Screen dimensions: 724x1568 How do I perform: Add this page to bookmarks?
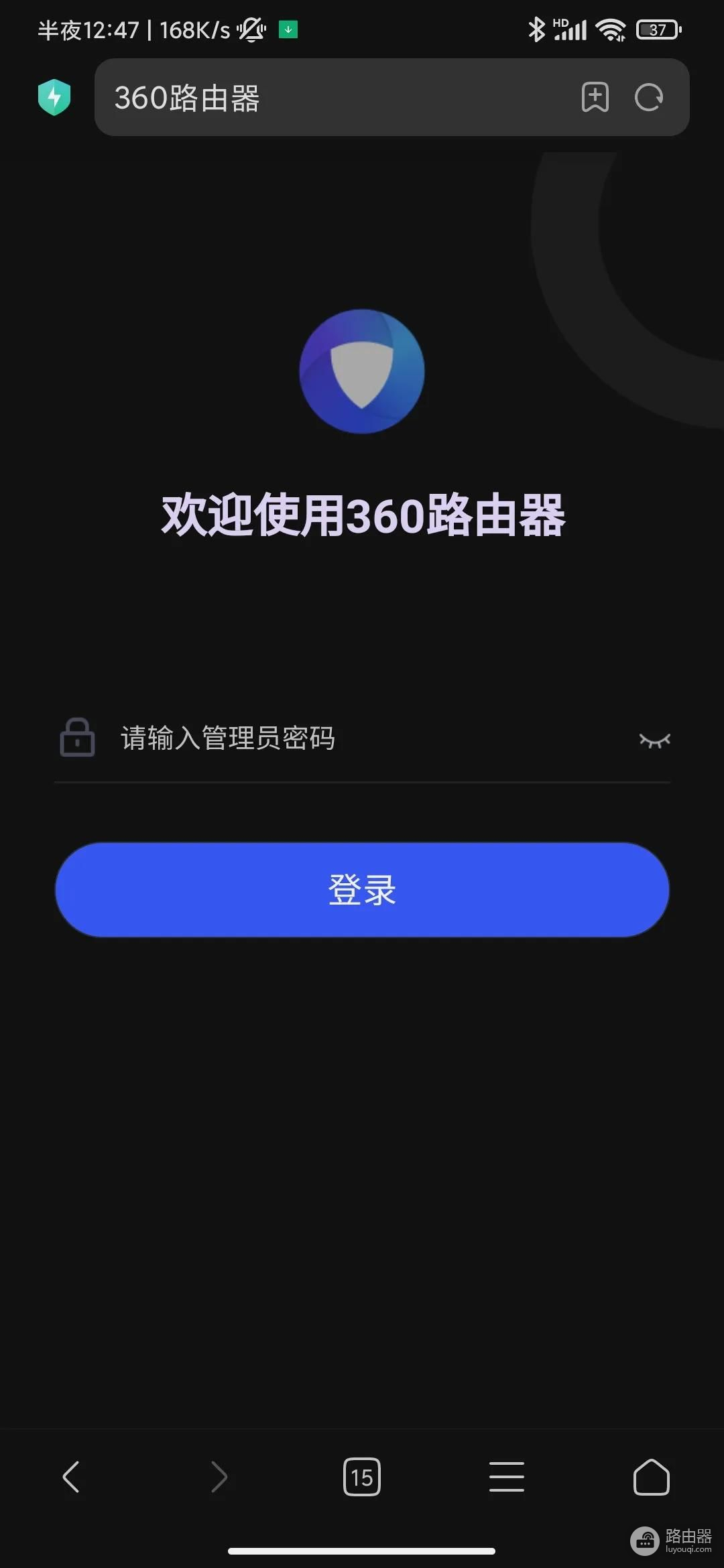[x=595, y=98]
